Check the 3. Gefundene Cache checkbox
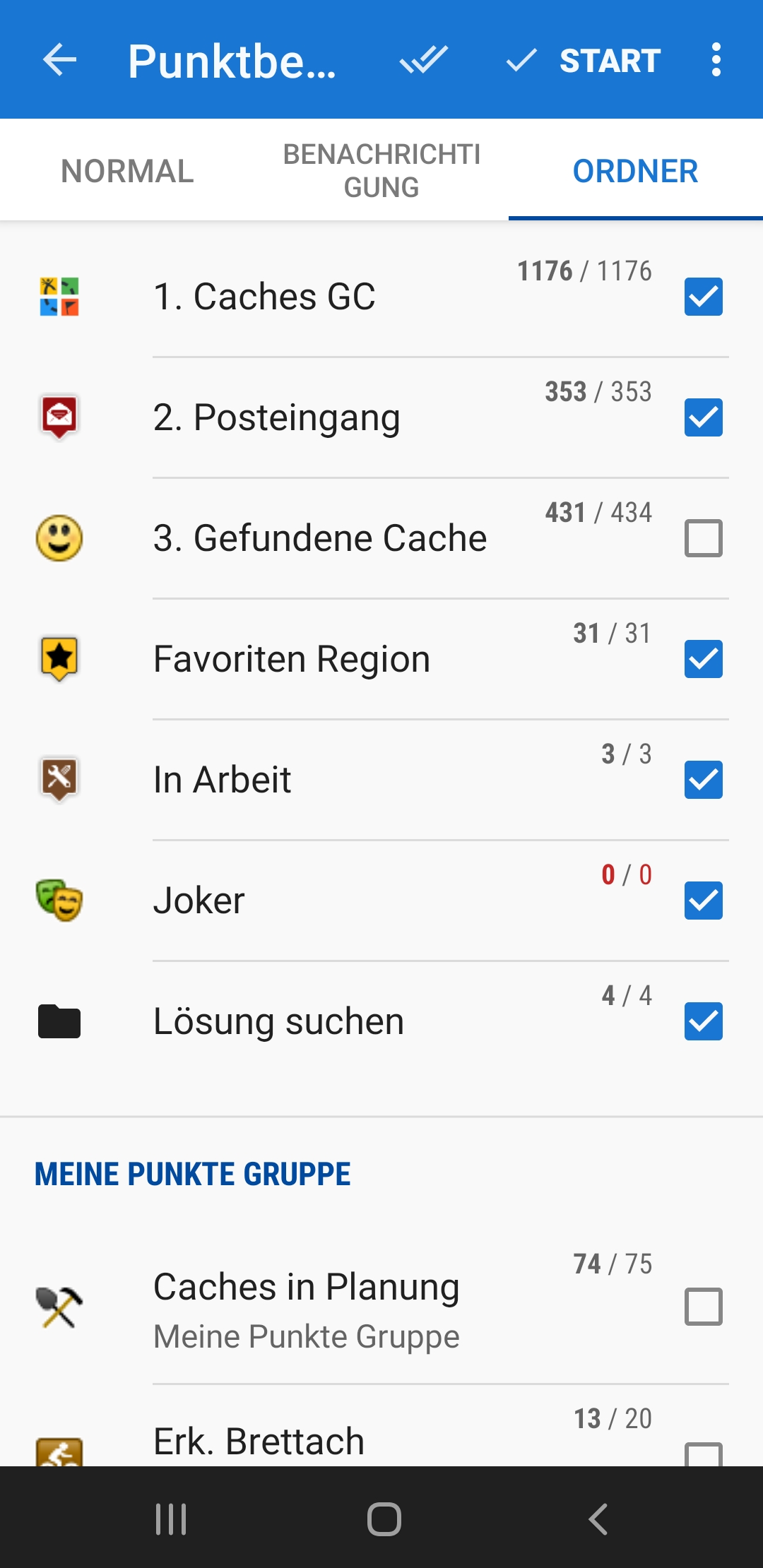 coord(703,538)
